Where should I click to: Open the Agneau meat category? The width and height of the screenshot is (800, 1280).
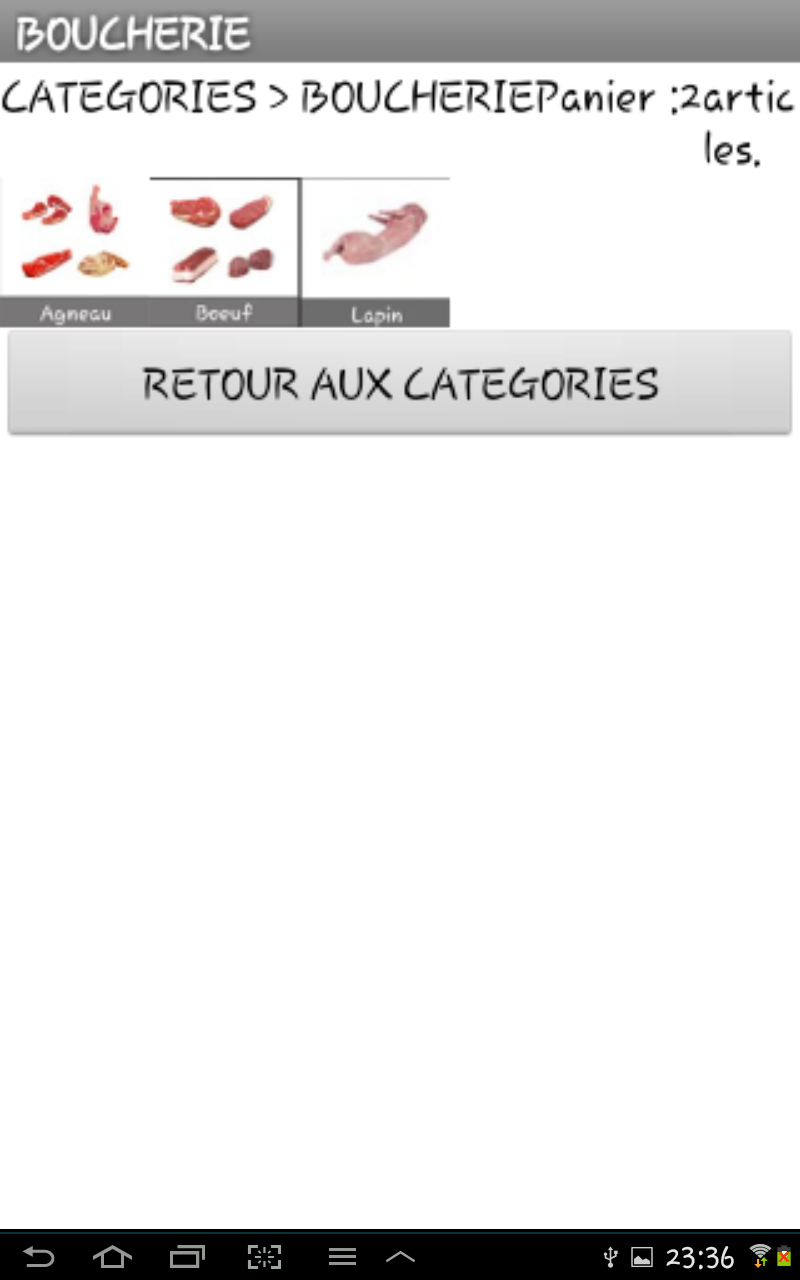[x=75, y=252]
